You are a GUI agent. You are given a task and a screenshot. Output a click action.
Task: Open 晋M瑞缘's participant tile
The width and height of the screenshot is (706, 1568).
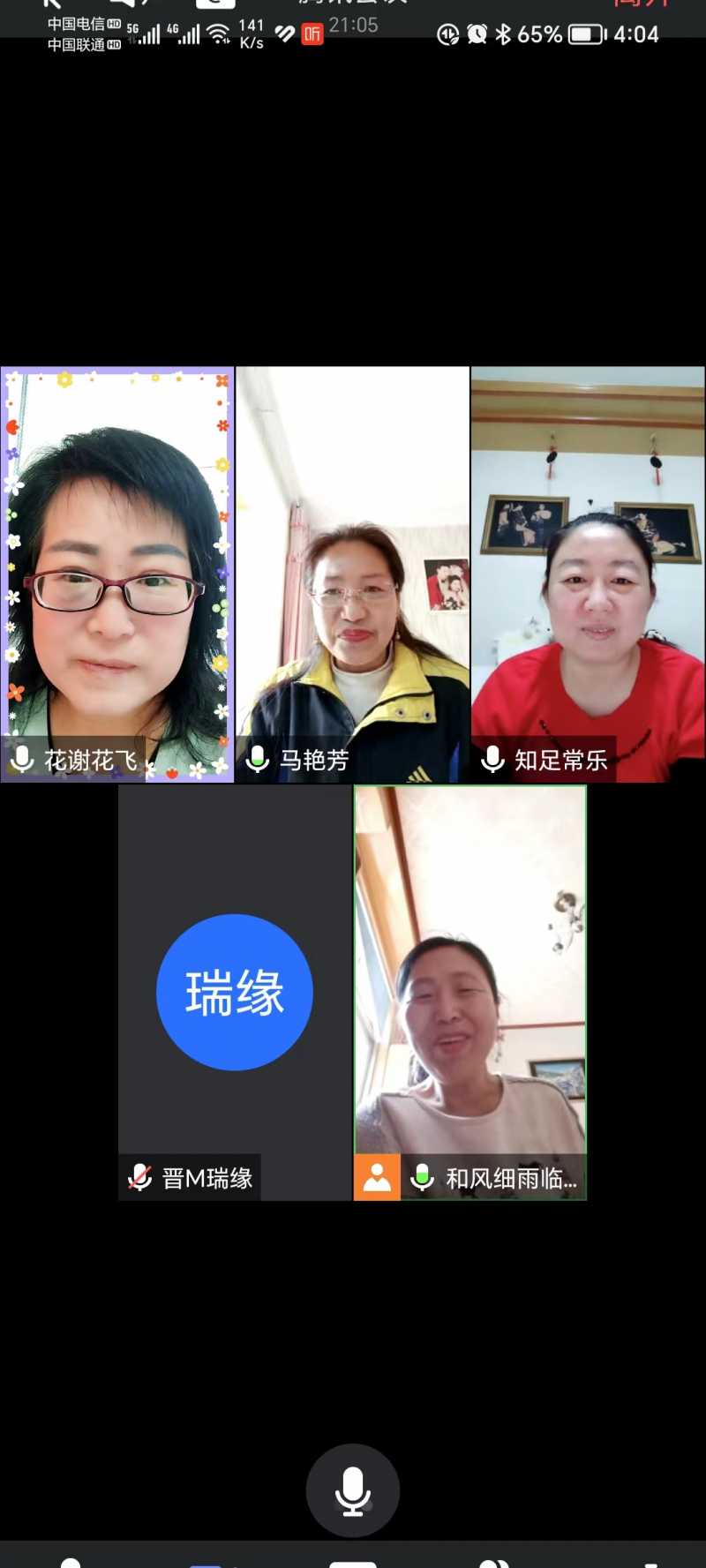coord(235,993)
